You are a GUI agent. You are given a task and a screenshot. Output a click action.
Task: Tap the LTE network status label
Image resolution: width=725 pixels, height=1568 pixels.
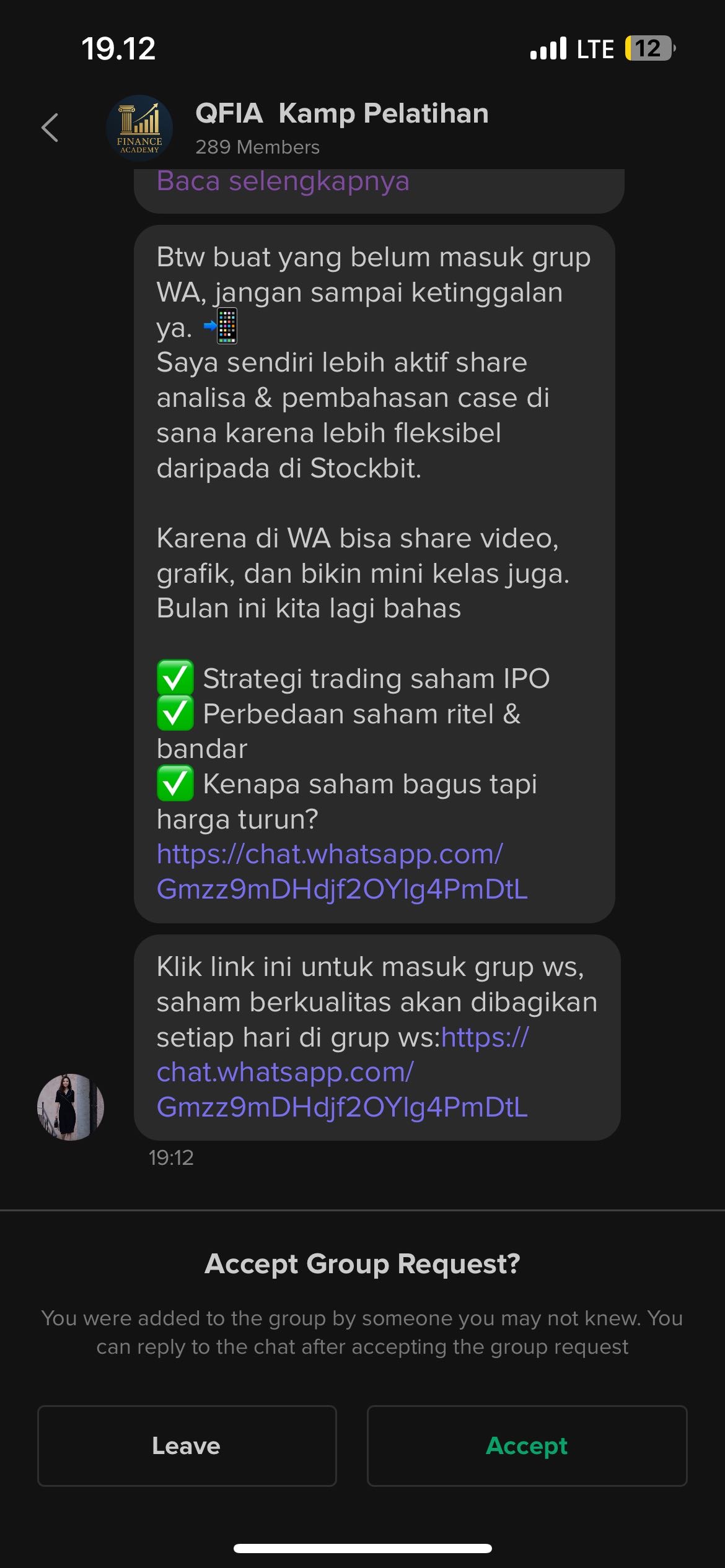pos(593,48)
